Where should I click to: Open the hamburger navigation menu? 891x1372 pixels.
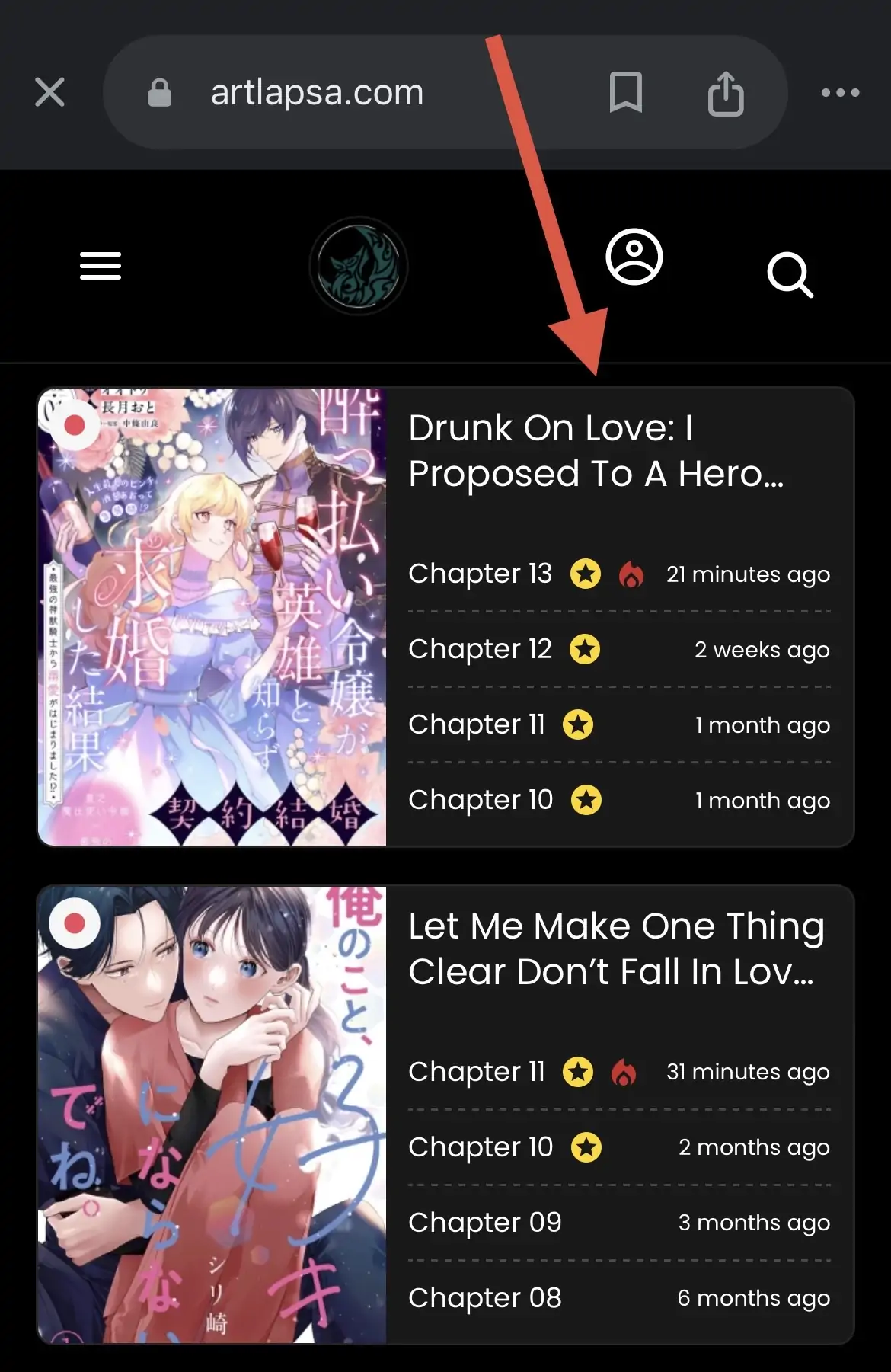pyautogui.click(x=100, y=265)
